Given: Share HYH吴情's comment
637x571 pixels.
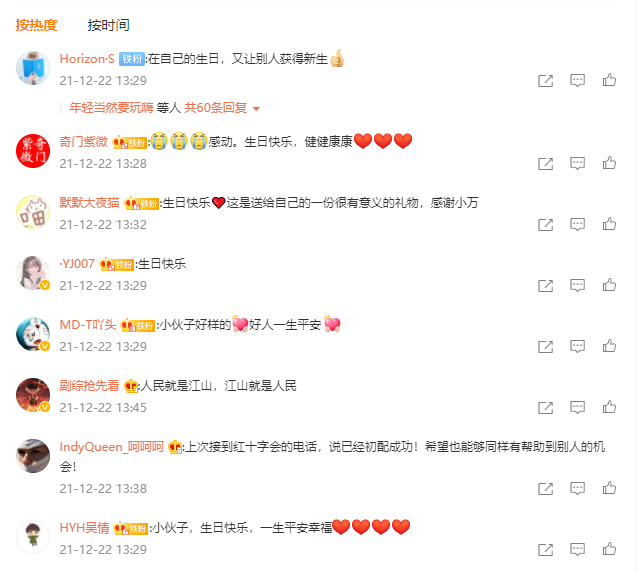Looking at the screenshot, I should pyautogui.click(x=546, y=550).
